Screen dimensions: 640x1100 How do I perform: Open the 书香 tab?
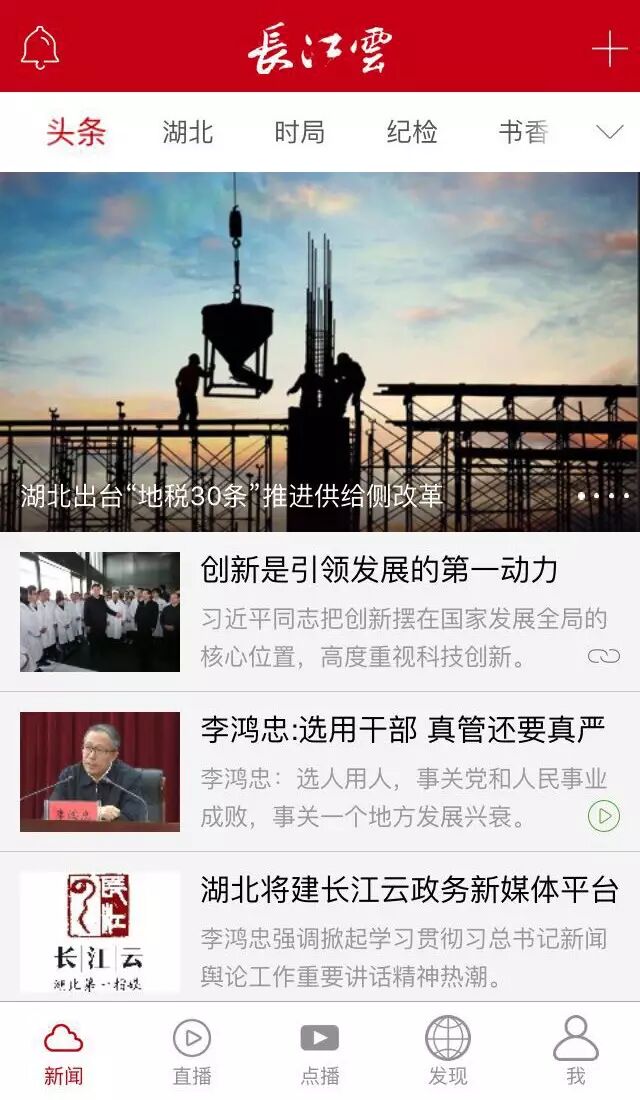[x=523, y=132]
